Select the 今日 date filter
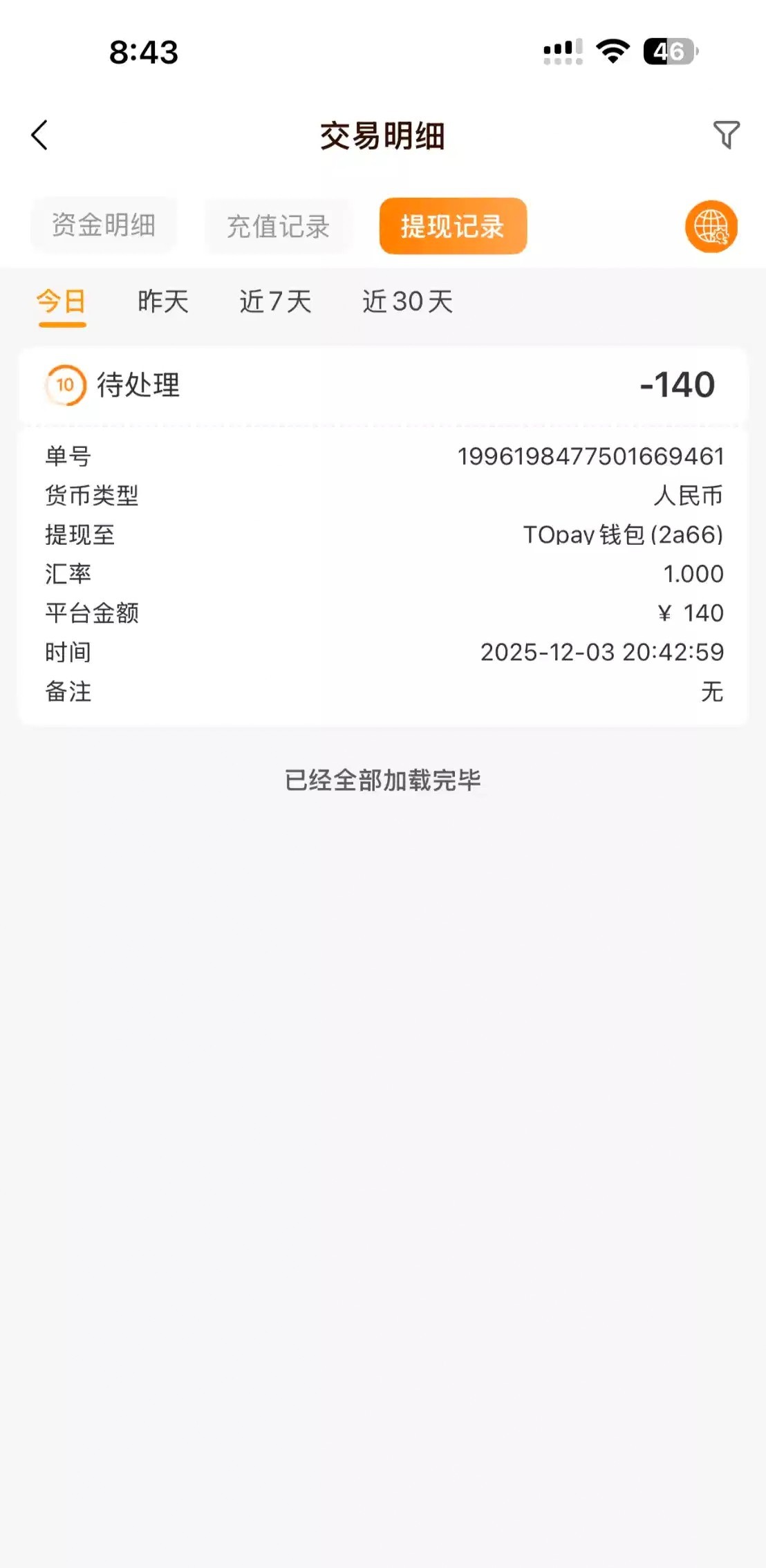 [x=62, y=302]
